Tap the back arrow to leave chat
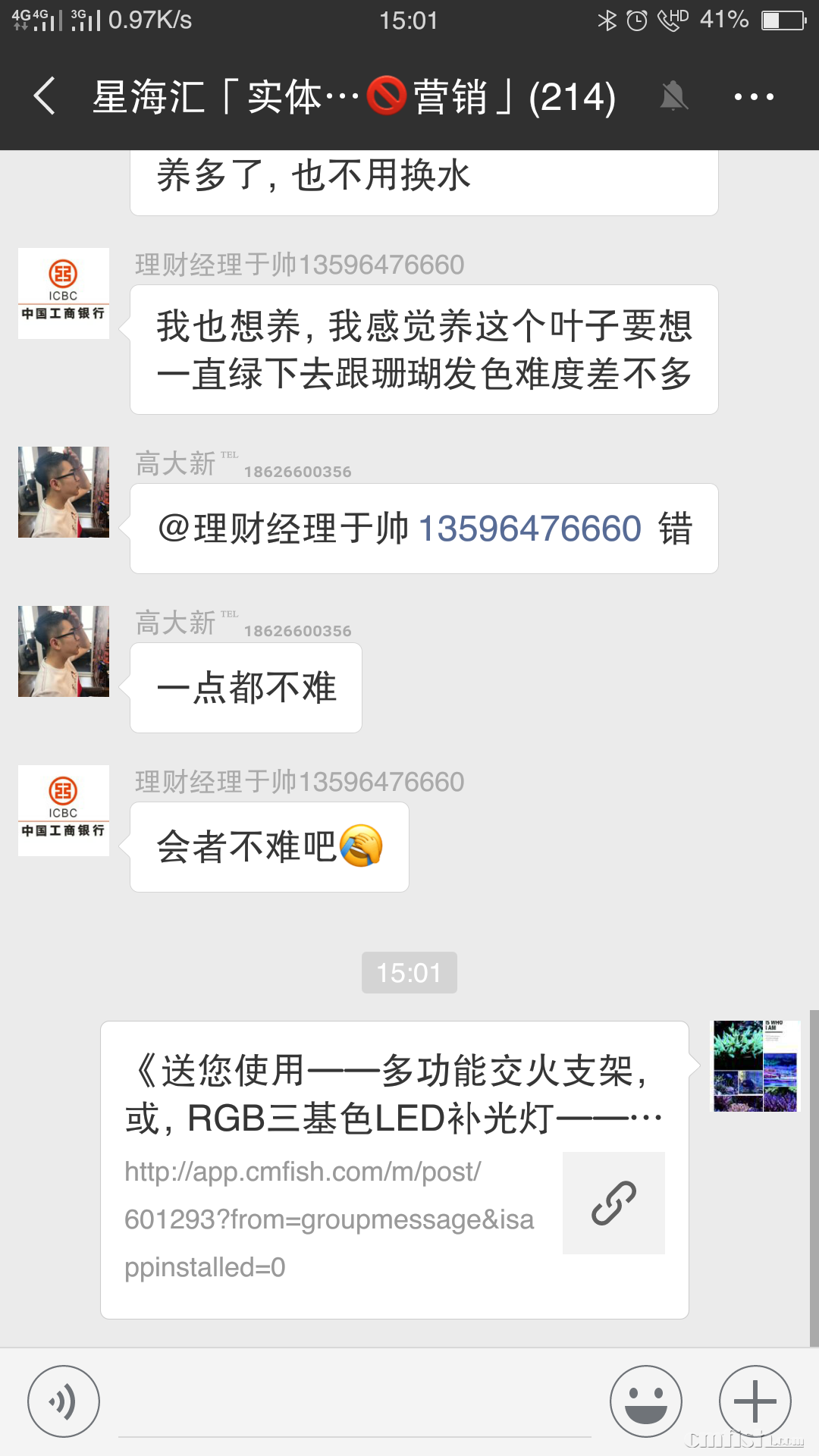 [x=43, y=96]
